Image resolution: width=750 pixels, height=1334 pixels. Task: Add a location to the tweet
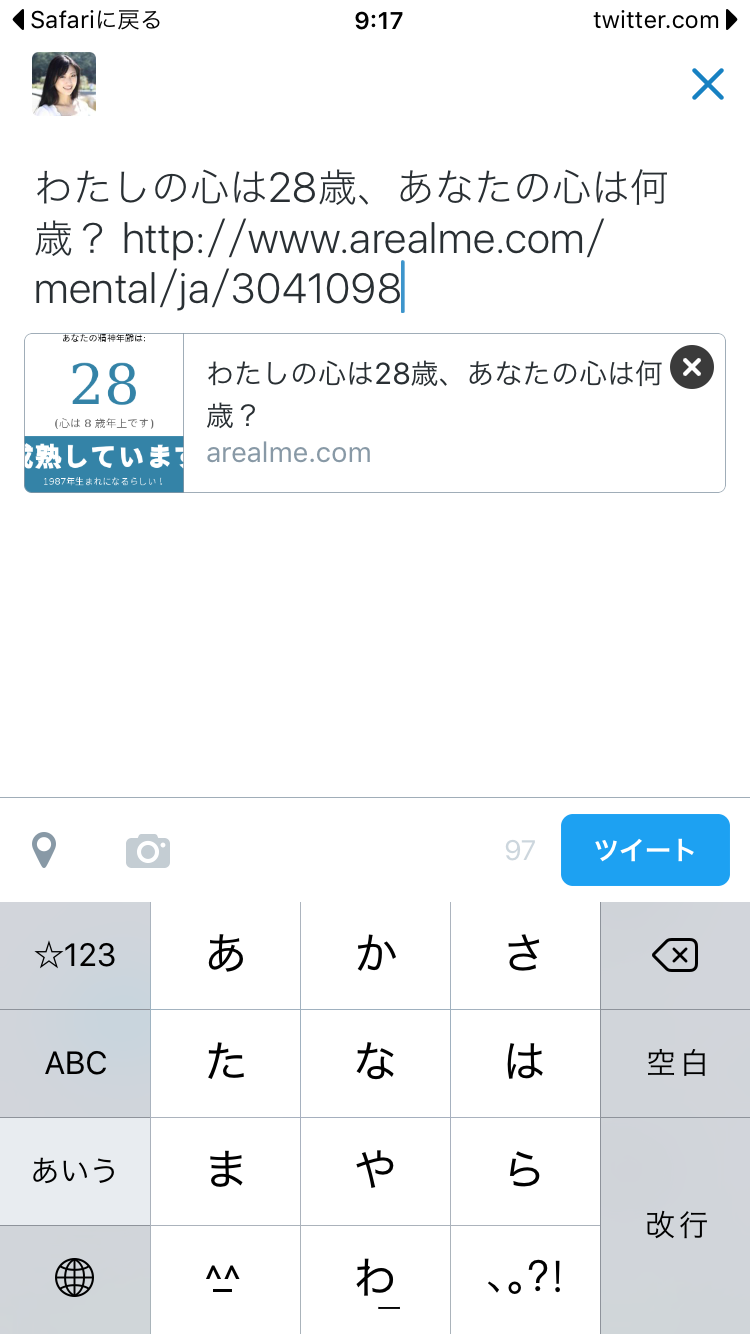pos(44,851)
